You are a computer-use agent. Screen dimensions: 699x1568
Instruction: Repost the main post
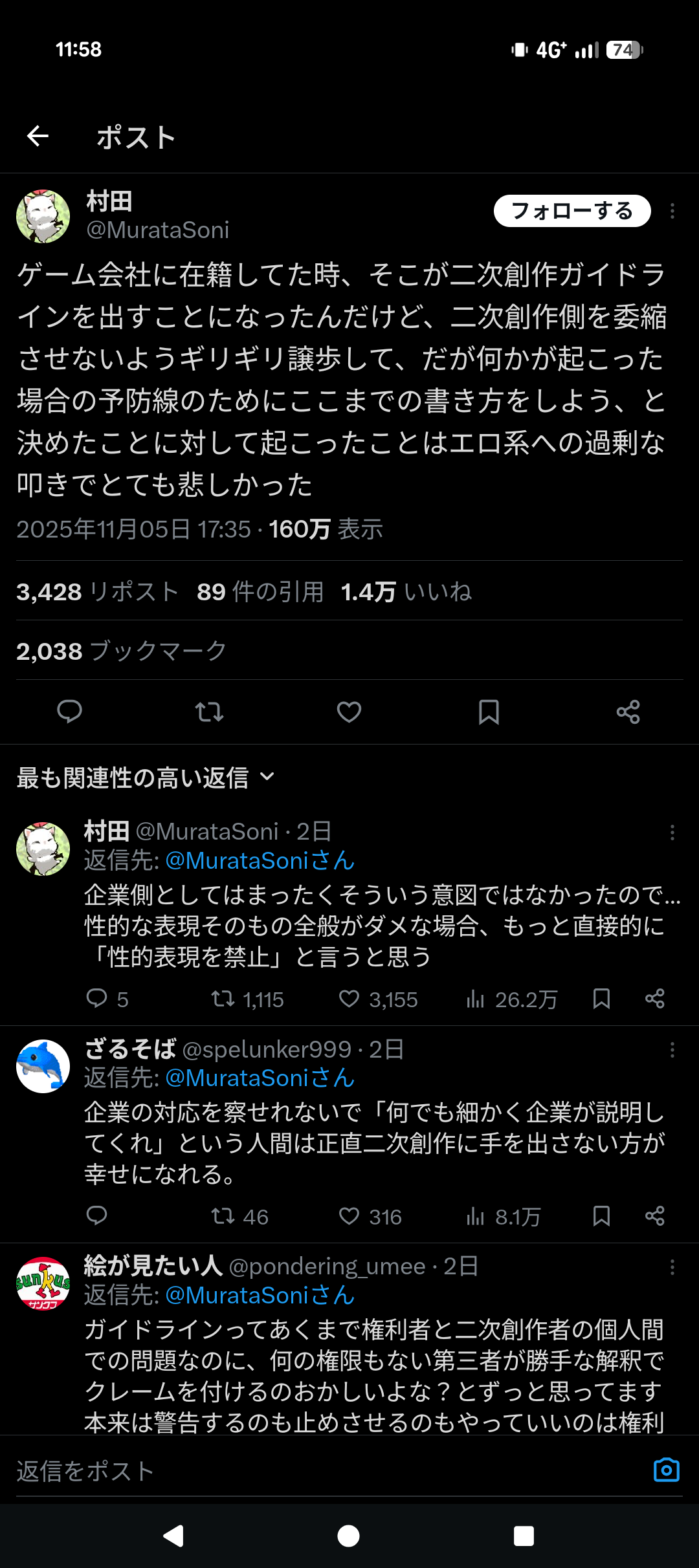coord(209,712)
